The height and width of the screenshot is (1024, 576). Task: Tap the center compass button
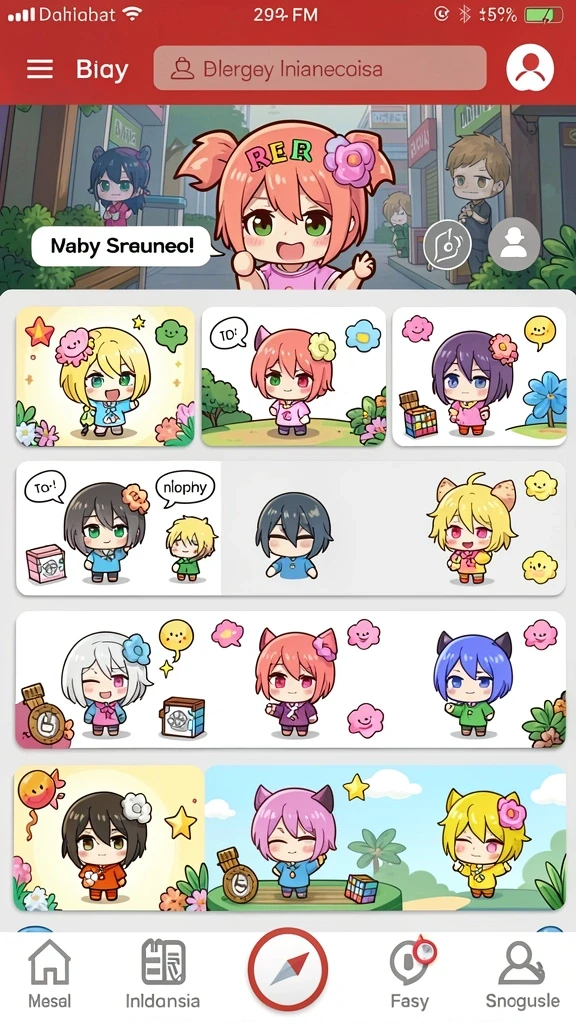point(287,968)
